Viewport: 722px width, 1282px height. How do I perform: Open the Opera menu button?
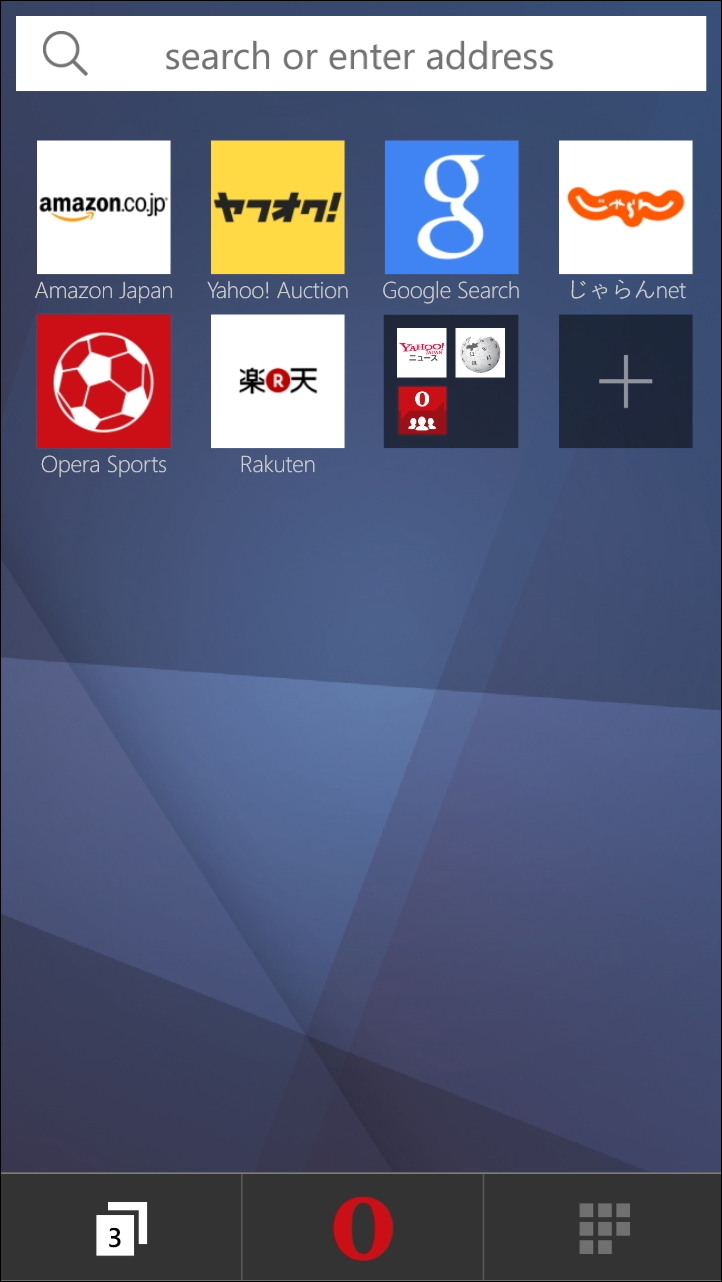[362, 1228]
